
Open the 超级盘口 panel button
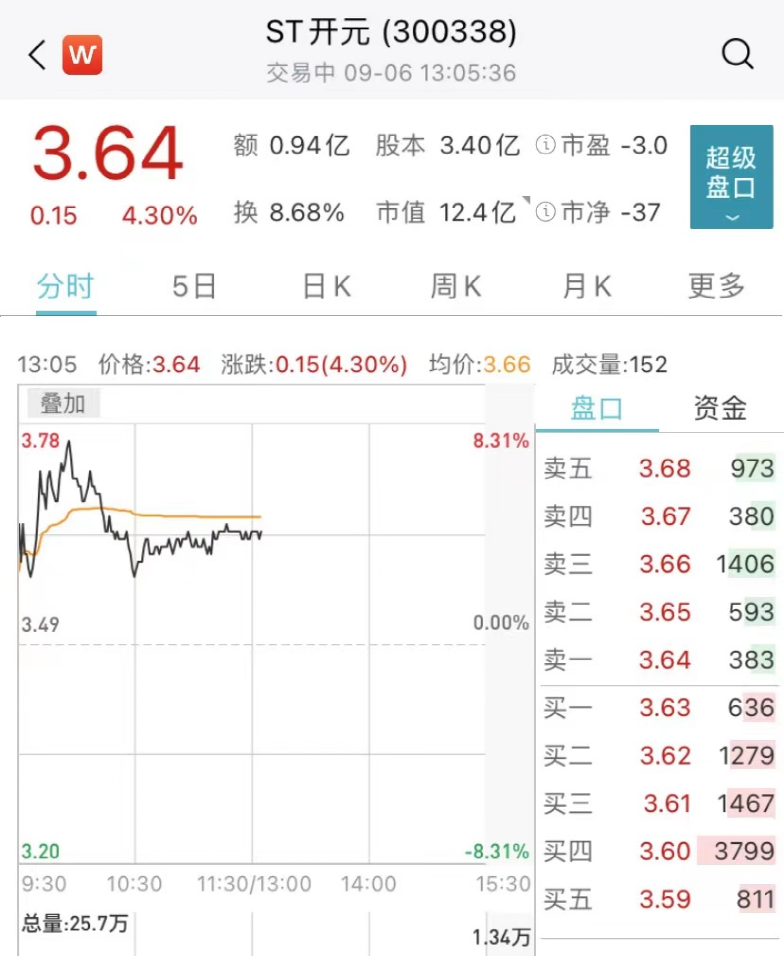[x=730, y=176]
